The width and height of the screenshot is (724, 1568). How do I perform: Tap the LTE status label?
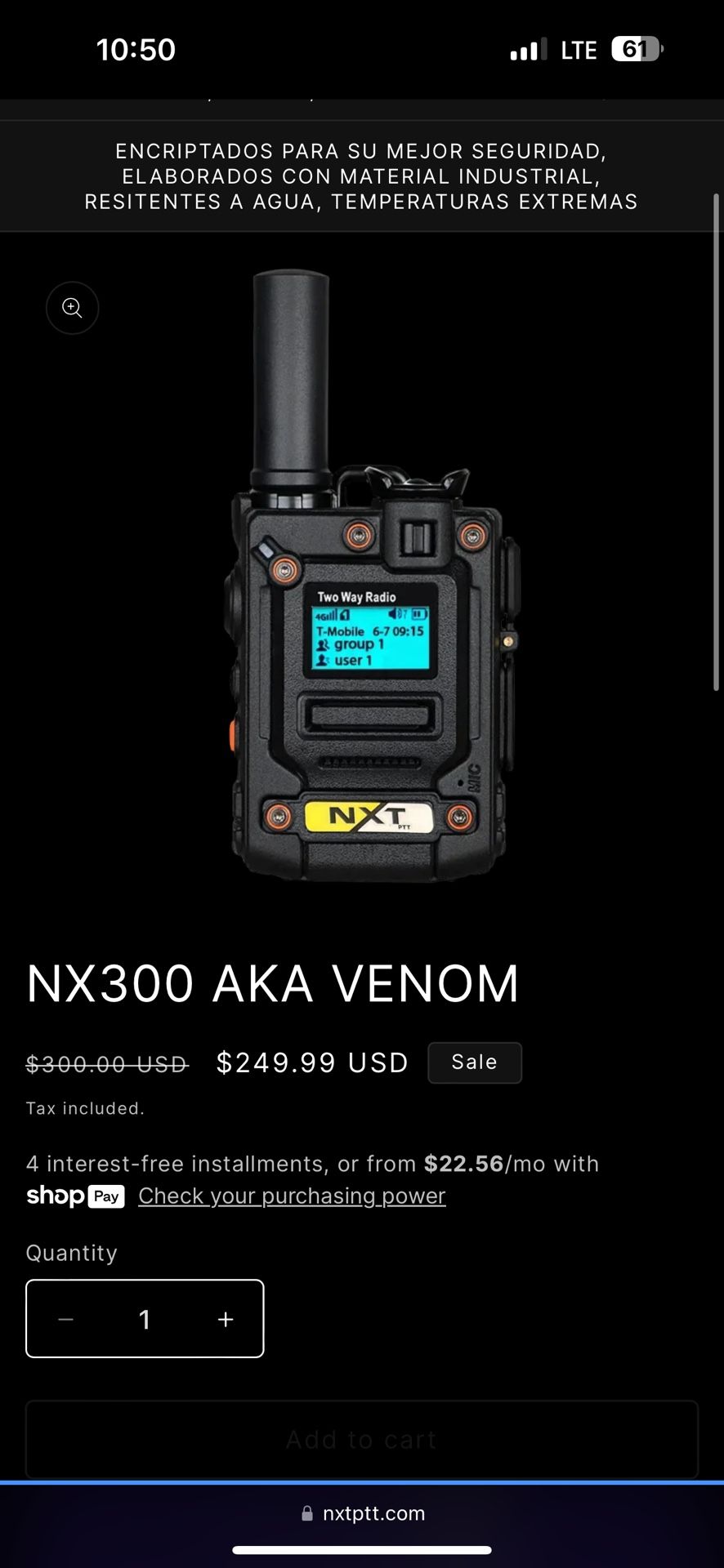pos(578,50)
